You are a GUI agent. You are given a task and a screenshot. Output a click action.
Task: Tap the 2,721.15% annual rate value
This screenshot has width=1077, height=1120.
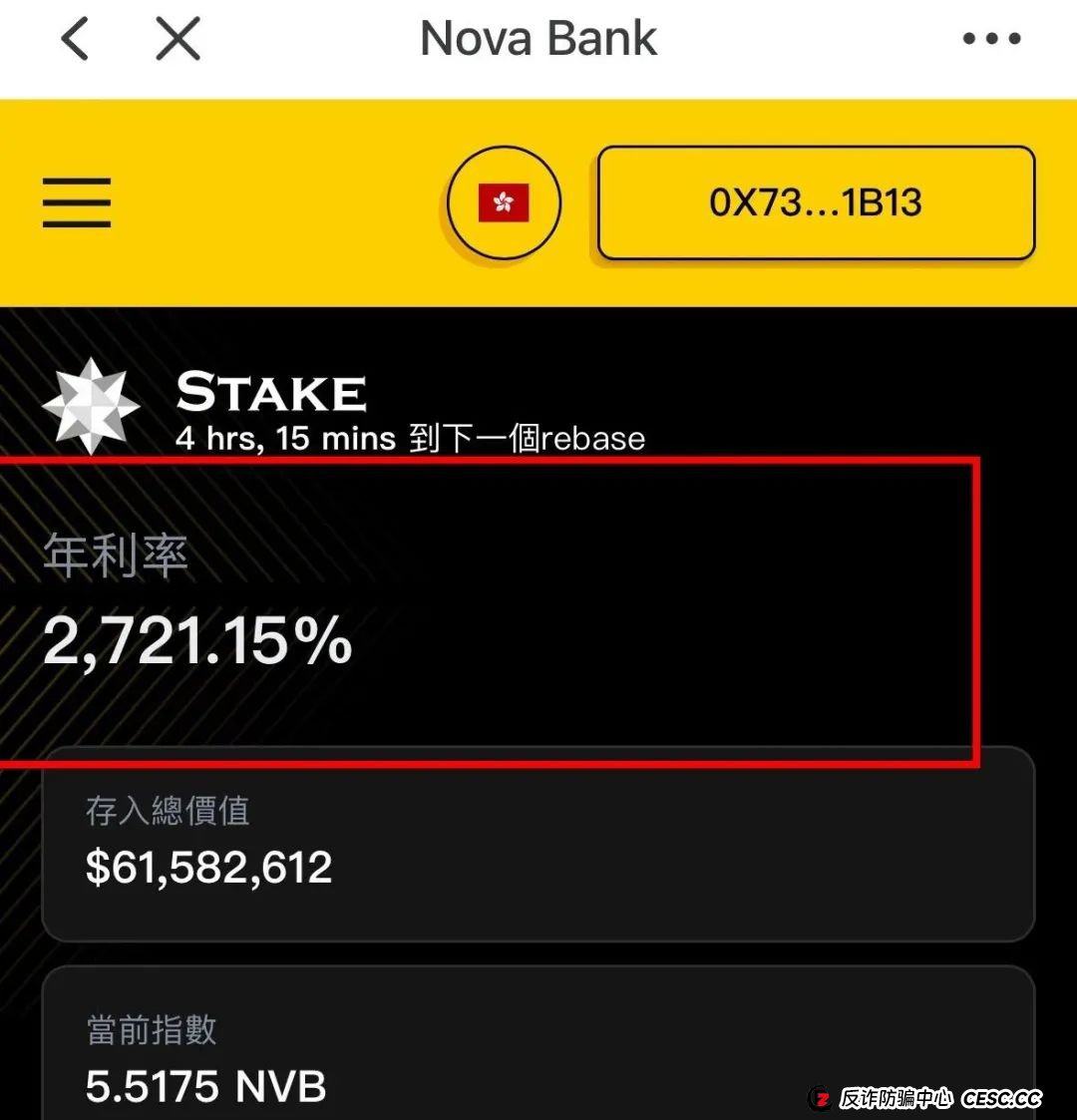[198, 641]
